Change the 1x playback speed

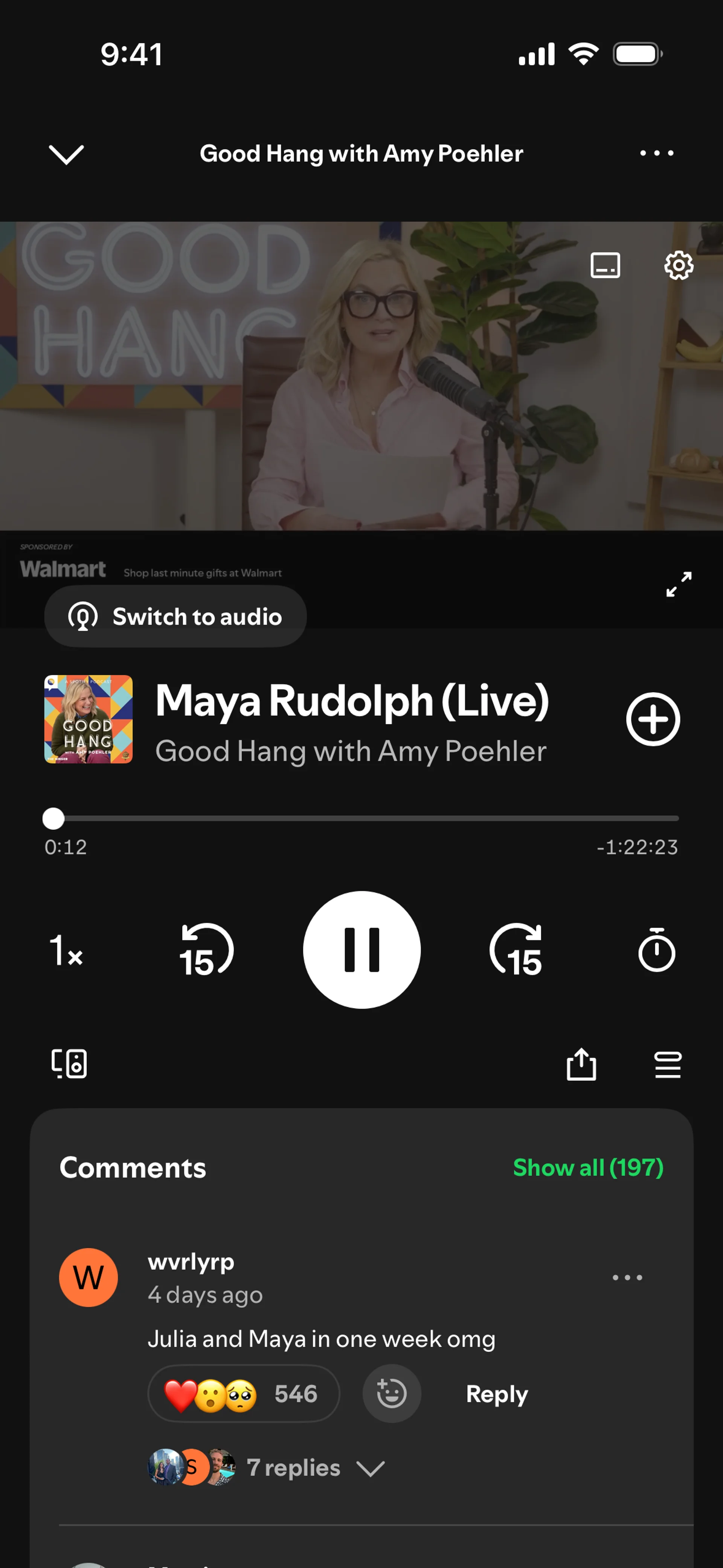(x=66, y=950)
